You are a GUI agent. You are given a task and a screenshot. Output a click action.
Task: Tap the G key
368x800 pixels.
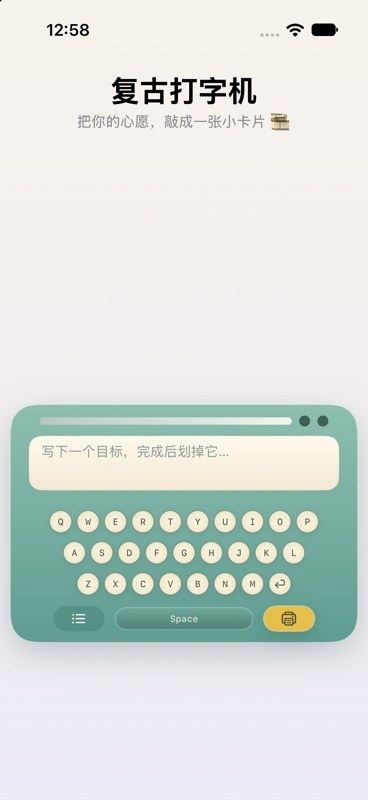(184, 553)
